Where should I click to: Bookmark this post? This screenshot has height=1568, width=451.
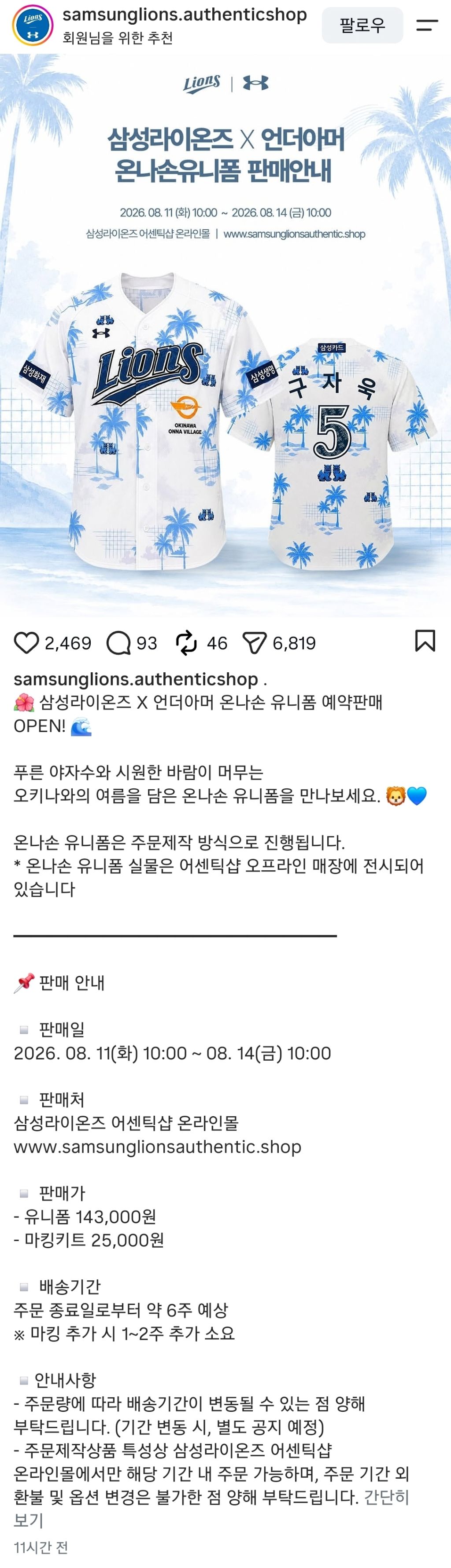[x=425, y=641]
